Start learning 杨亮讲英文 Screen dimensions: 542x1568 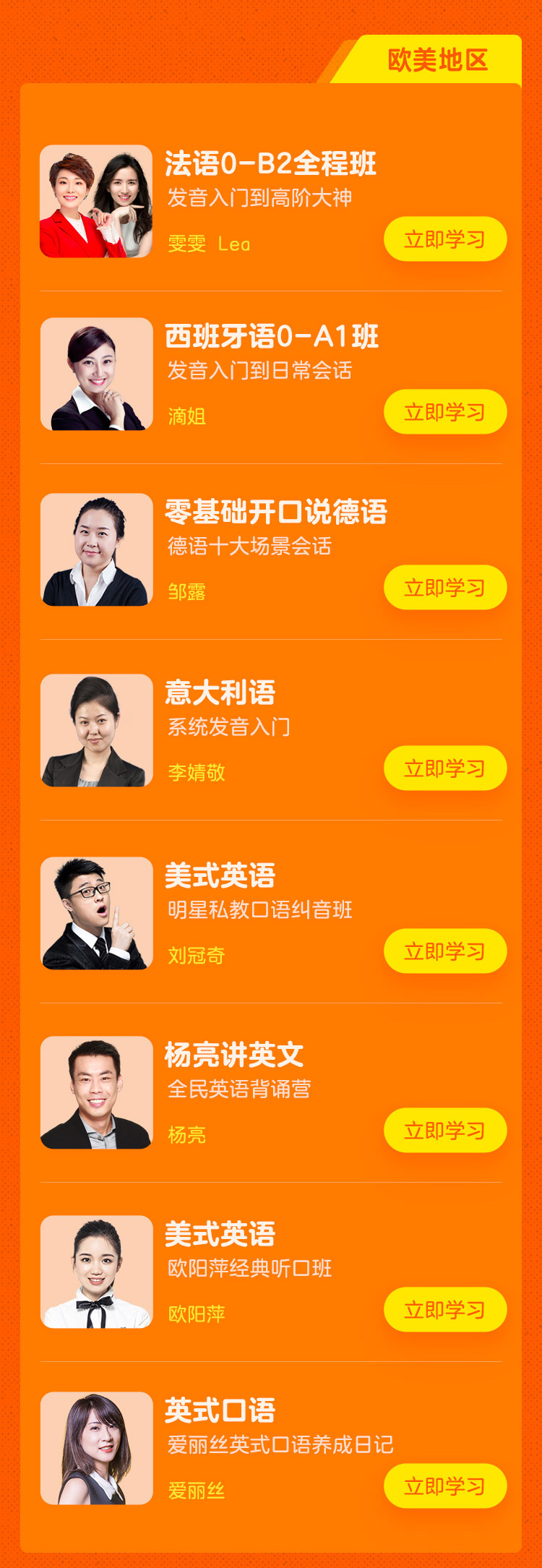pyautogui.click(x=444, y=1131)
